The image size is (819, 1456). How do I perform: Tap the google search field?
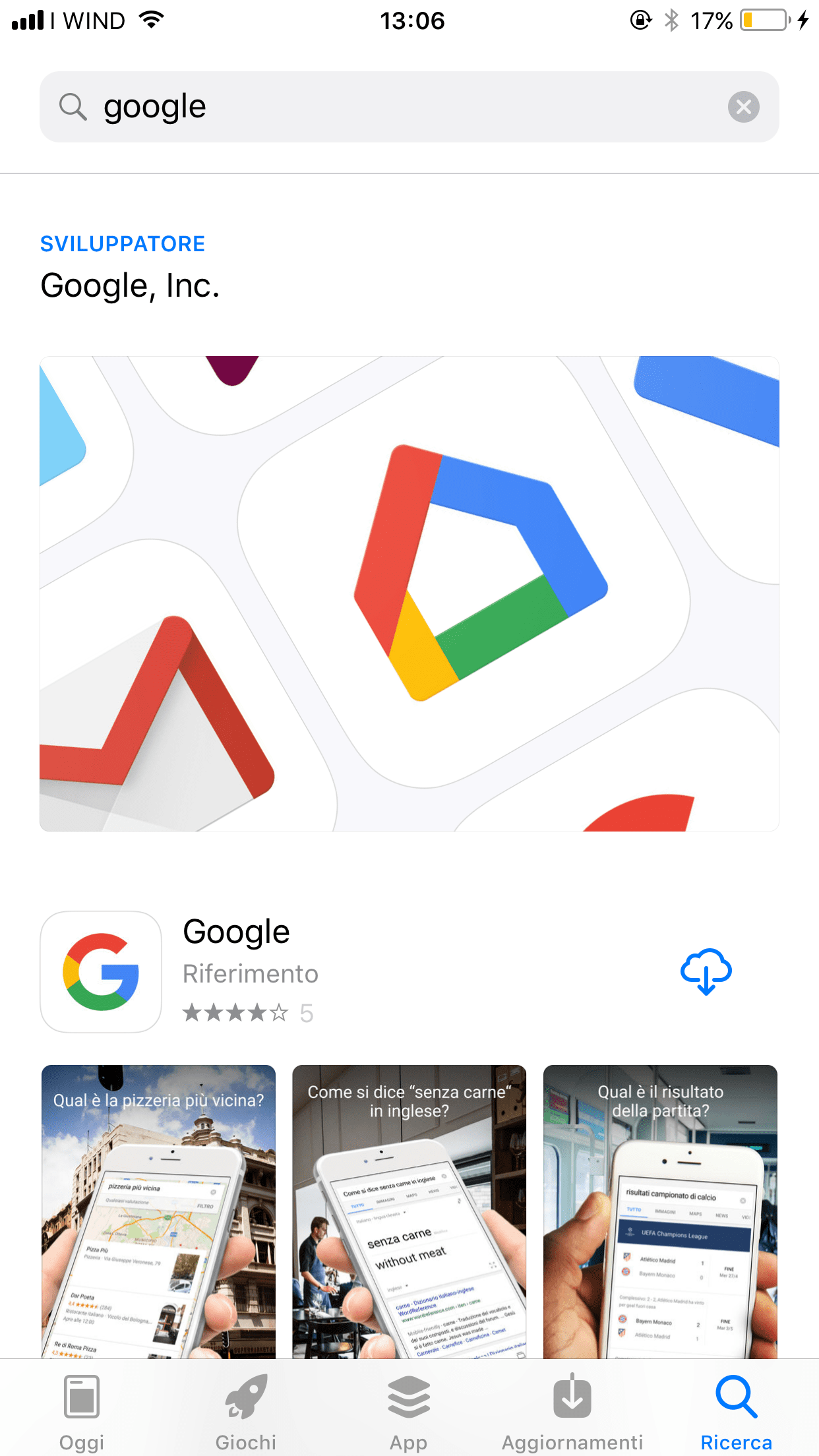[409, 107]
